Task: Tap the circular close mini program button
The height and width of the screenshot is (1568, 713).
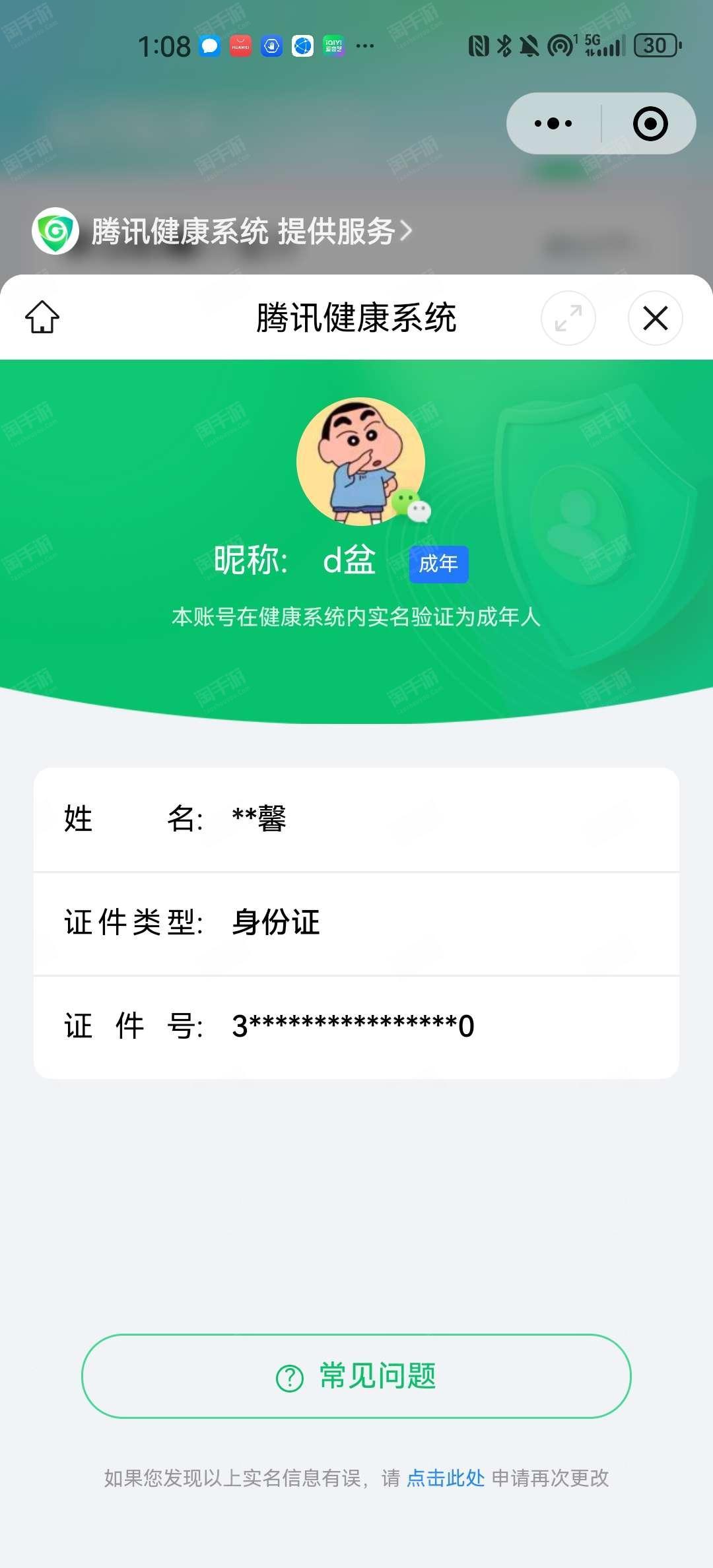Action: (650, 123)
